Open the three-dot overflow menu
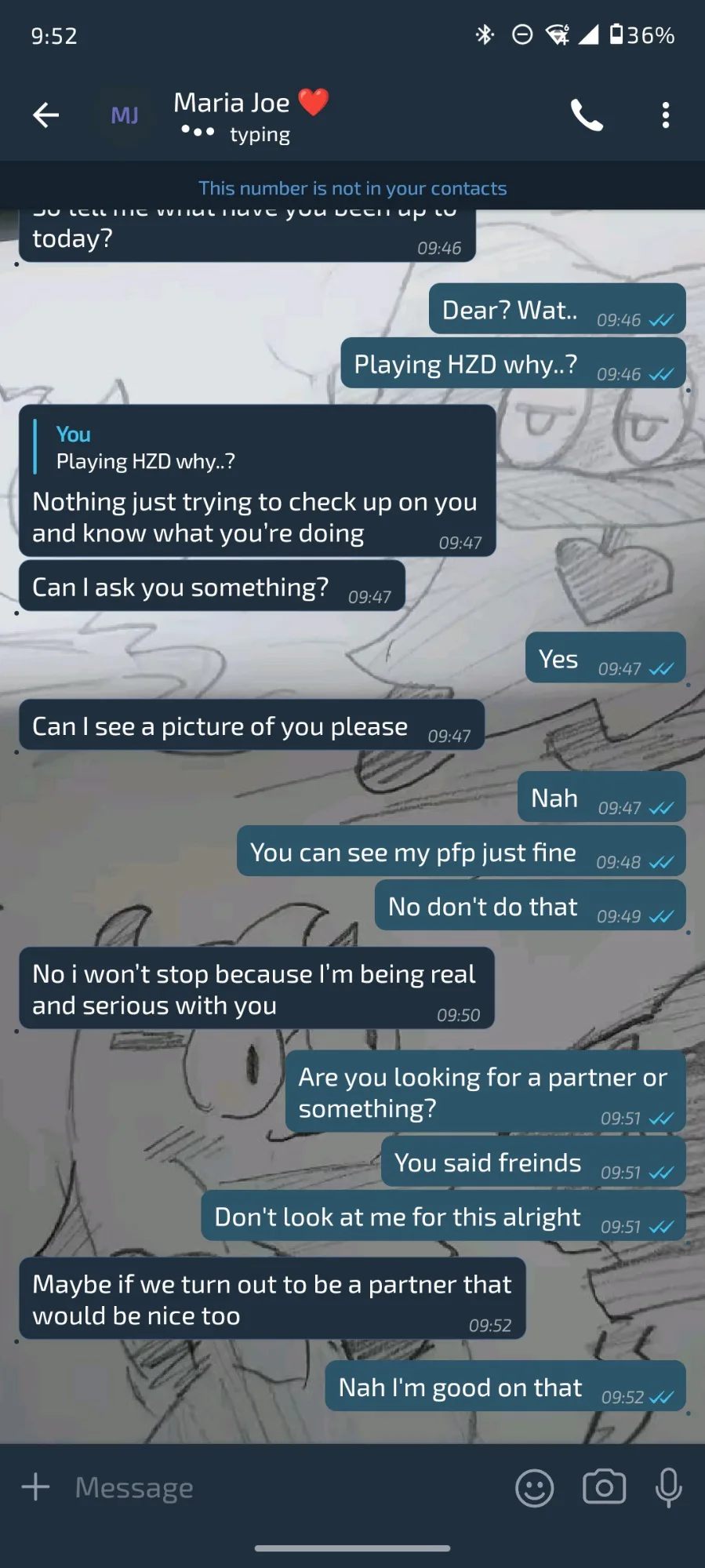The width and height of the screenshot is (705, 1568). coord(665,115)
